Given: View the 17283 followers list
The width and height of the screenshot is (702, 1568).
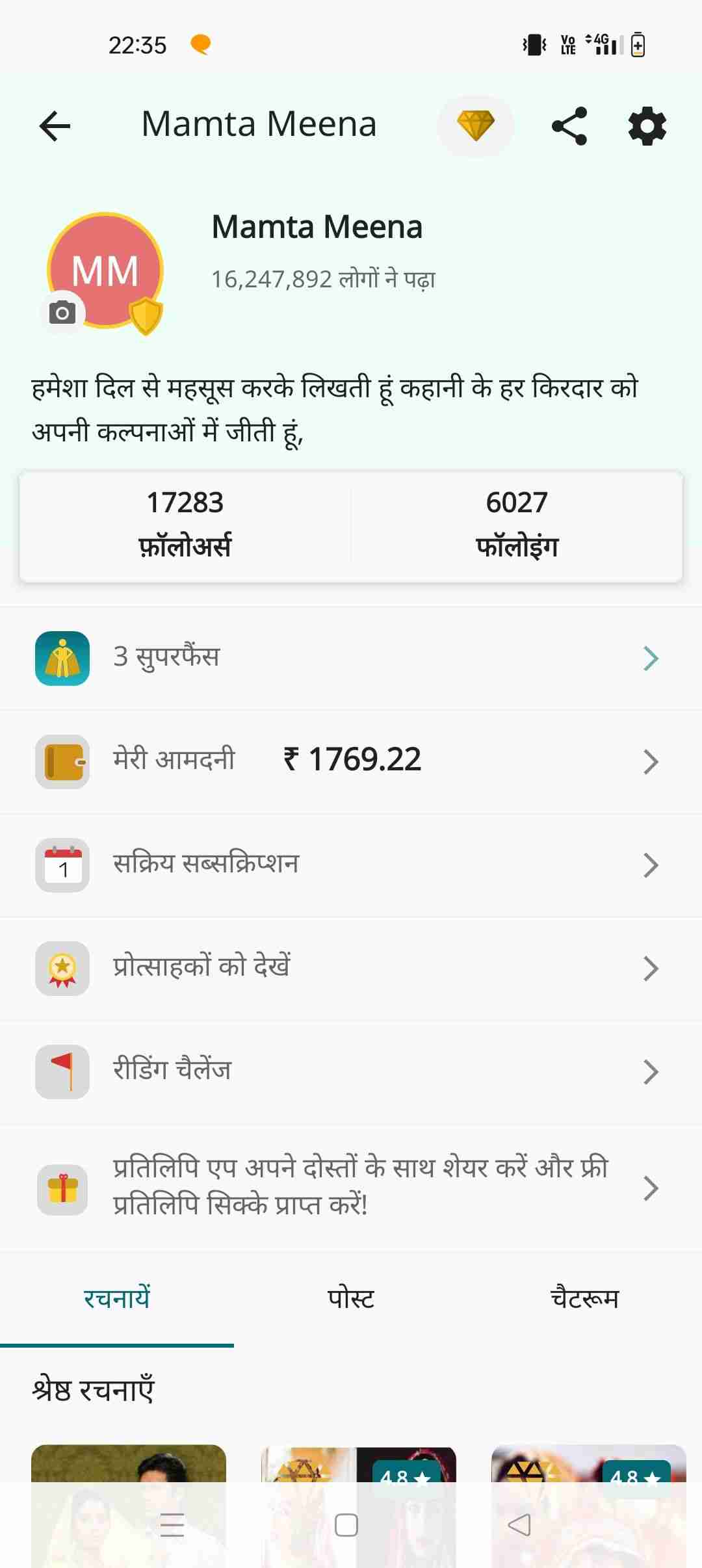Looking at the screenshot, I should (185, 524).
